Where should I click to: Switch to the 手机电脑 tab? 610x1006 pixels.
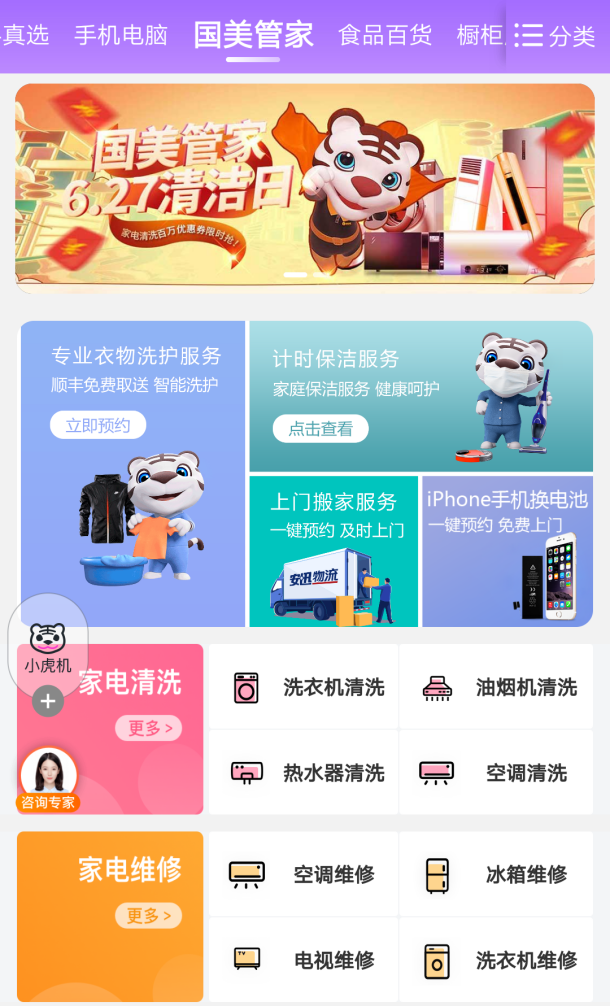point(120,36)
